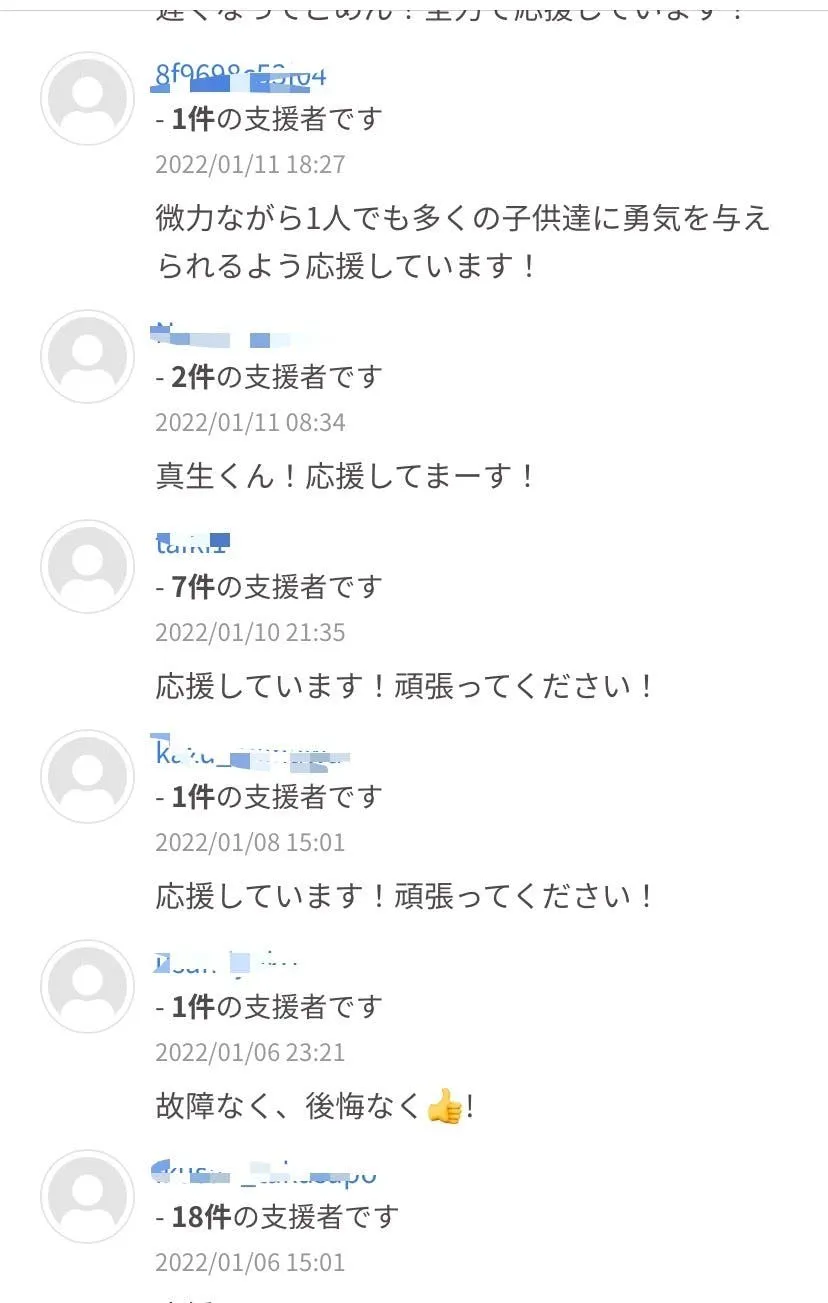The height and width of the screenshot is (1303, 828).
Task: Open the username link of the supporter posted 2022/01/11 18:27
Action: click(x=241, y=77)
